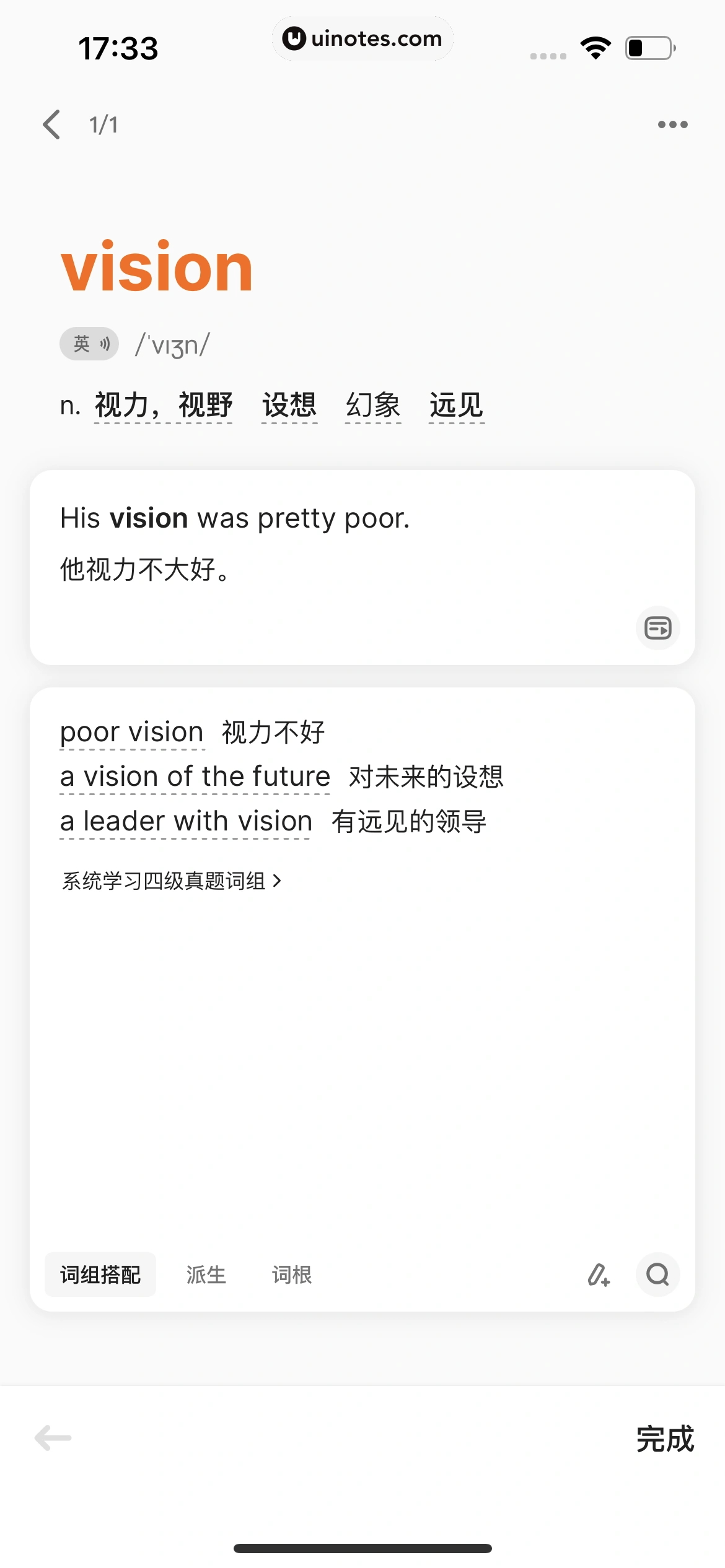Tap the back chevron at top left

click(x=51, y=124)
